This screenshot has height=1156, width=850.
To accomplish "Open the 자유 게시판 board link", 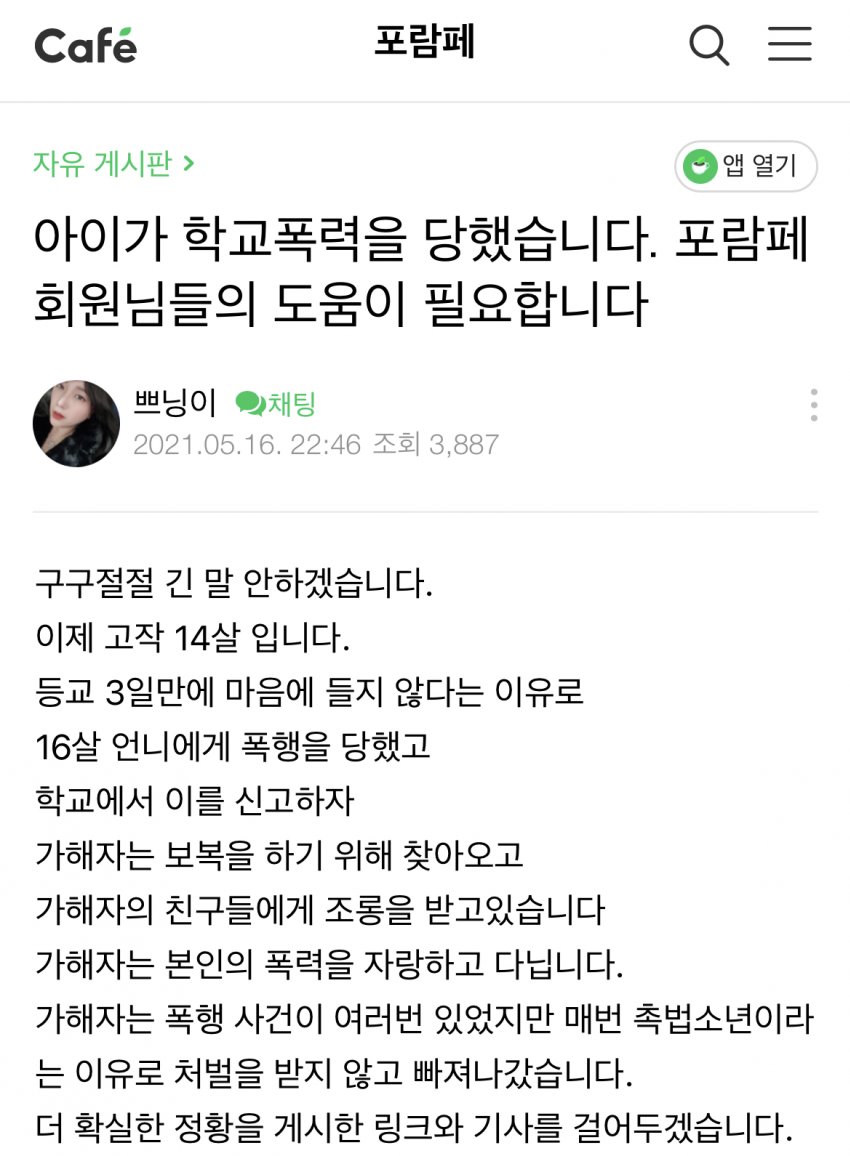I will 113,163.
